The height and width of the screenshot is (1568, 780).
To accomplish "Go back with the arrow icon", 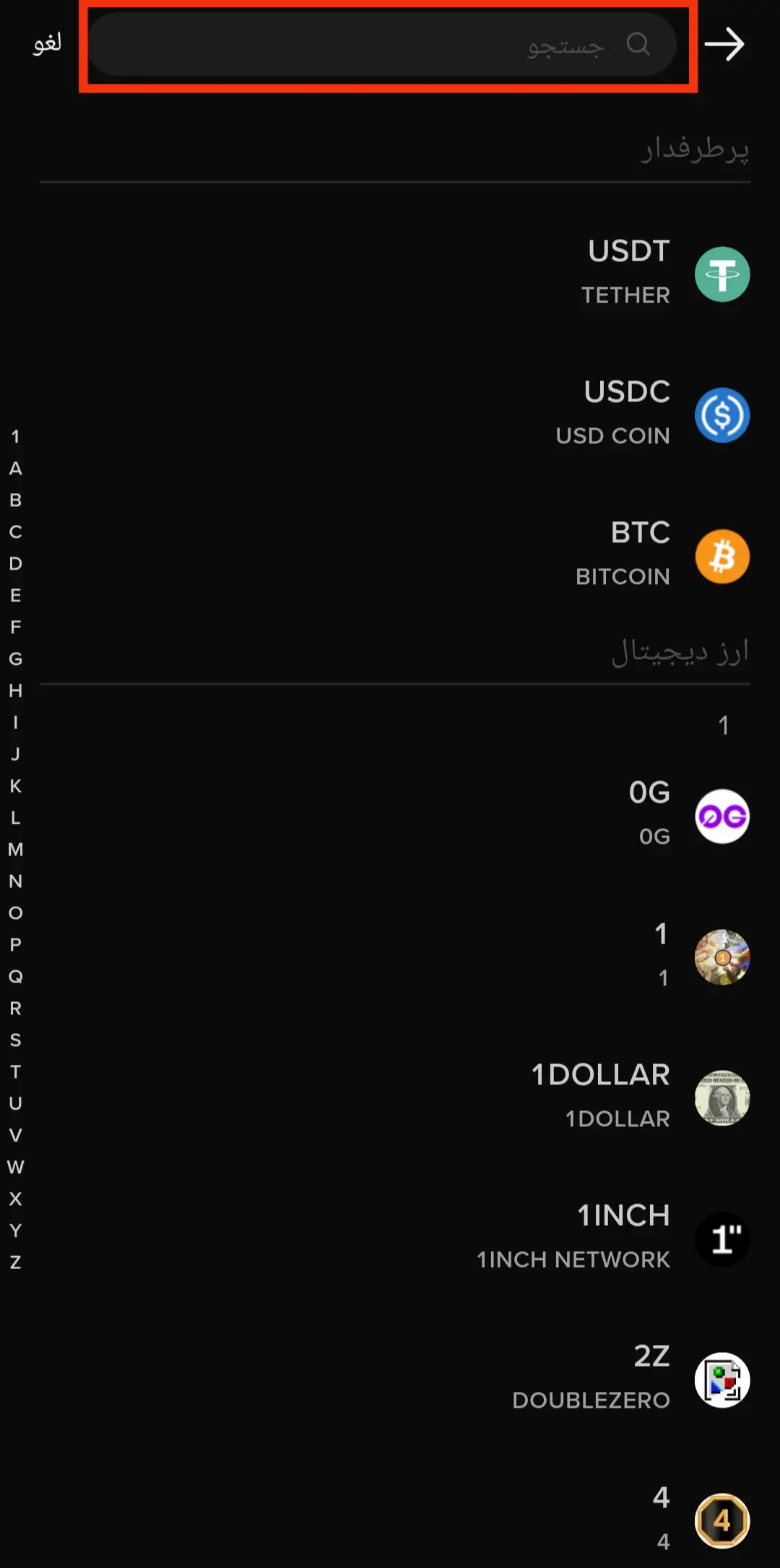I will click(x=724, y=45).
